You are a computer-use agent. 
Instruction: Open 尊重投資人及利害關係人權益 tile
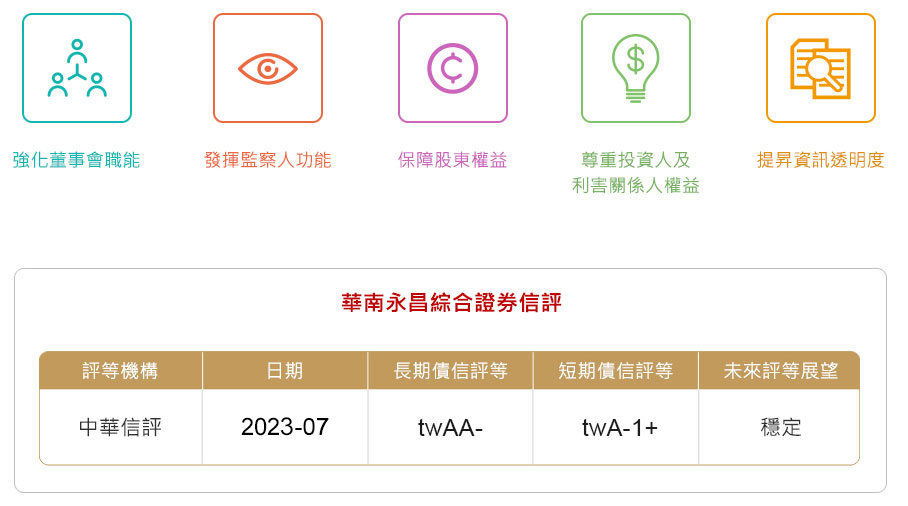636,68
